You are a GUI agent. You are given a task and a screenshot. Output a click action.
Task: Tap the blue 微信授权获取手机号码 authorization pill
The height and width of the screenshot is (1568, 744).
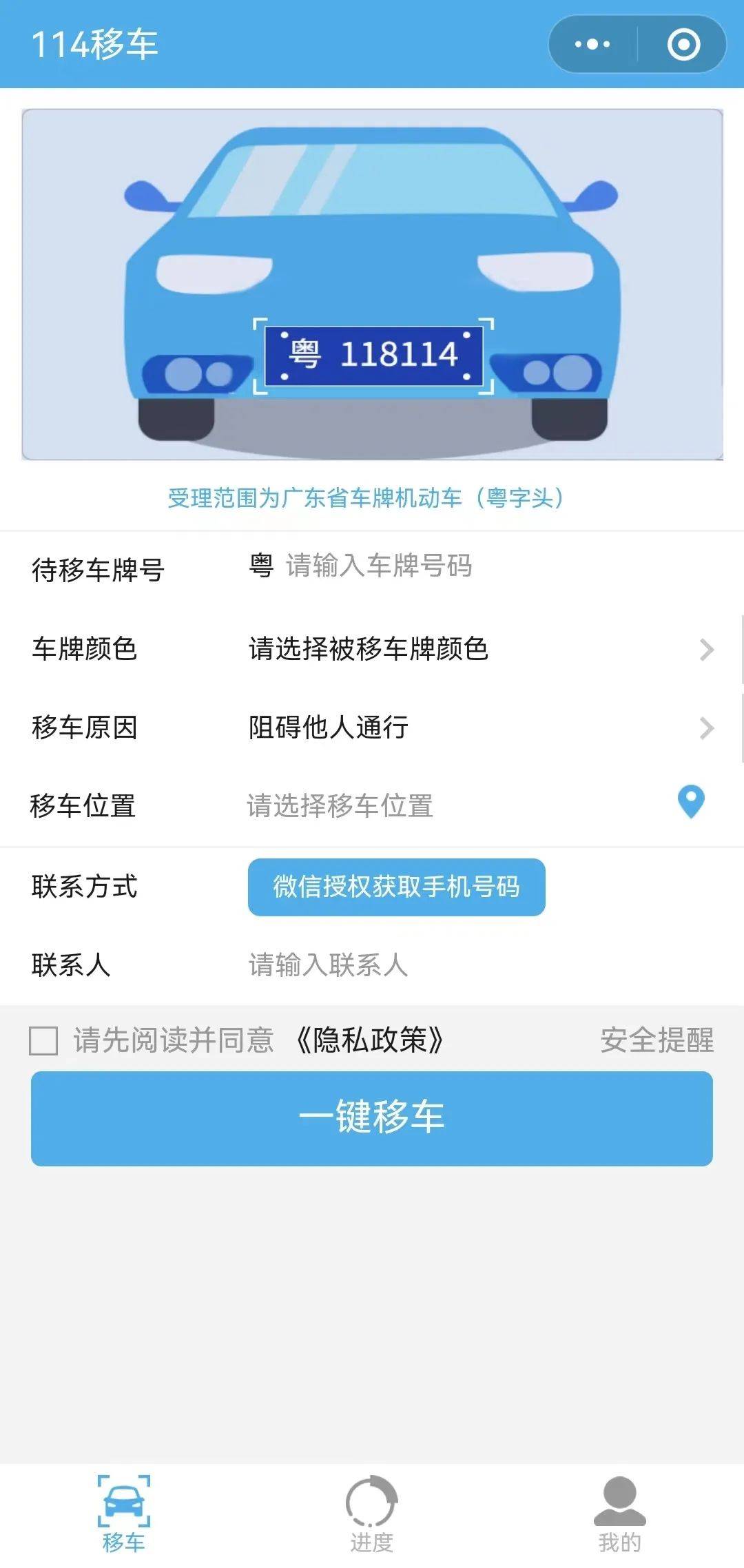(x=396, y=888)
